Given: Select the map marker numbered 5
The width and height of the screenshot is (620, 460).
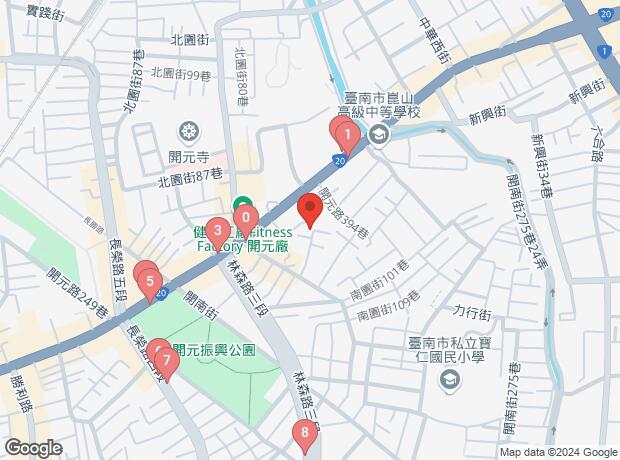Looking at the screenshot, I should [150, 283].
